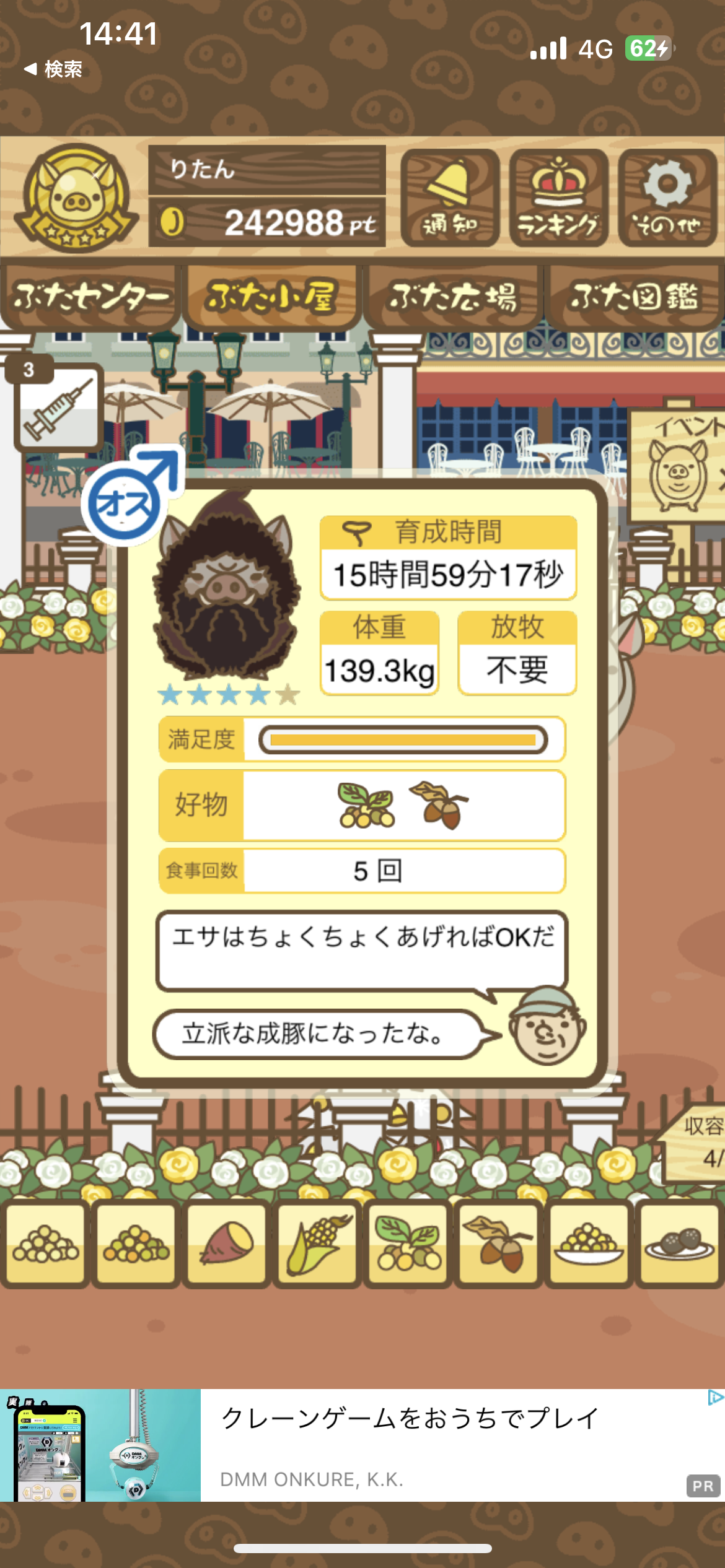
Task: Open the その他 settings menu
Action: [667, 198]
